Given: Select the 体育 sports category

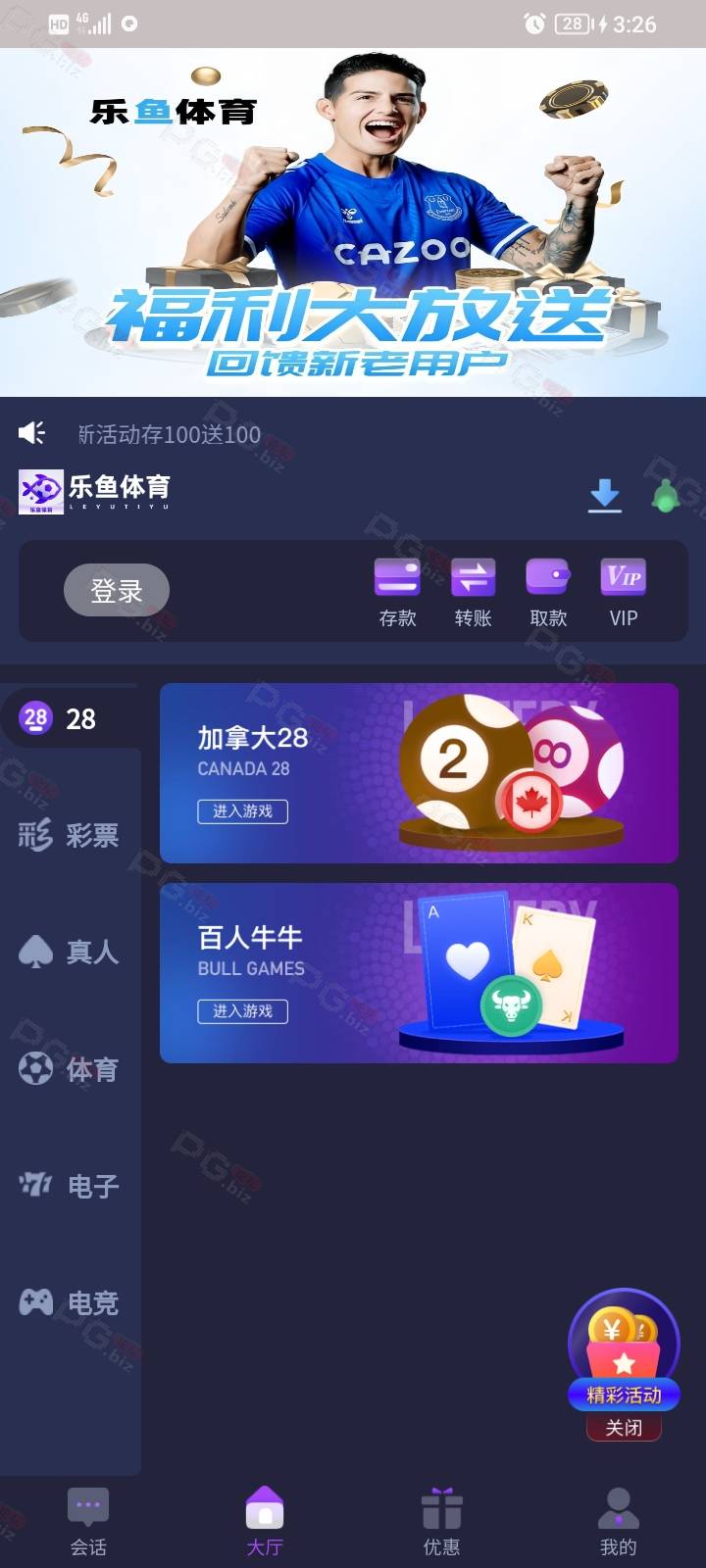Looking at the screenshot, I should tap(71, 1068).
